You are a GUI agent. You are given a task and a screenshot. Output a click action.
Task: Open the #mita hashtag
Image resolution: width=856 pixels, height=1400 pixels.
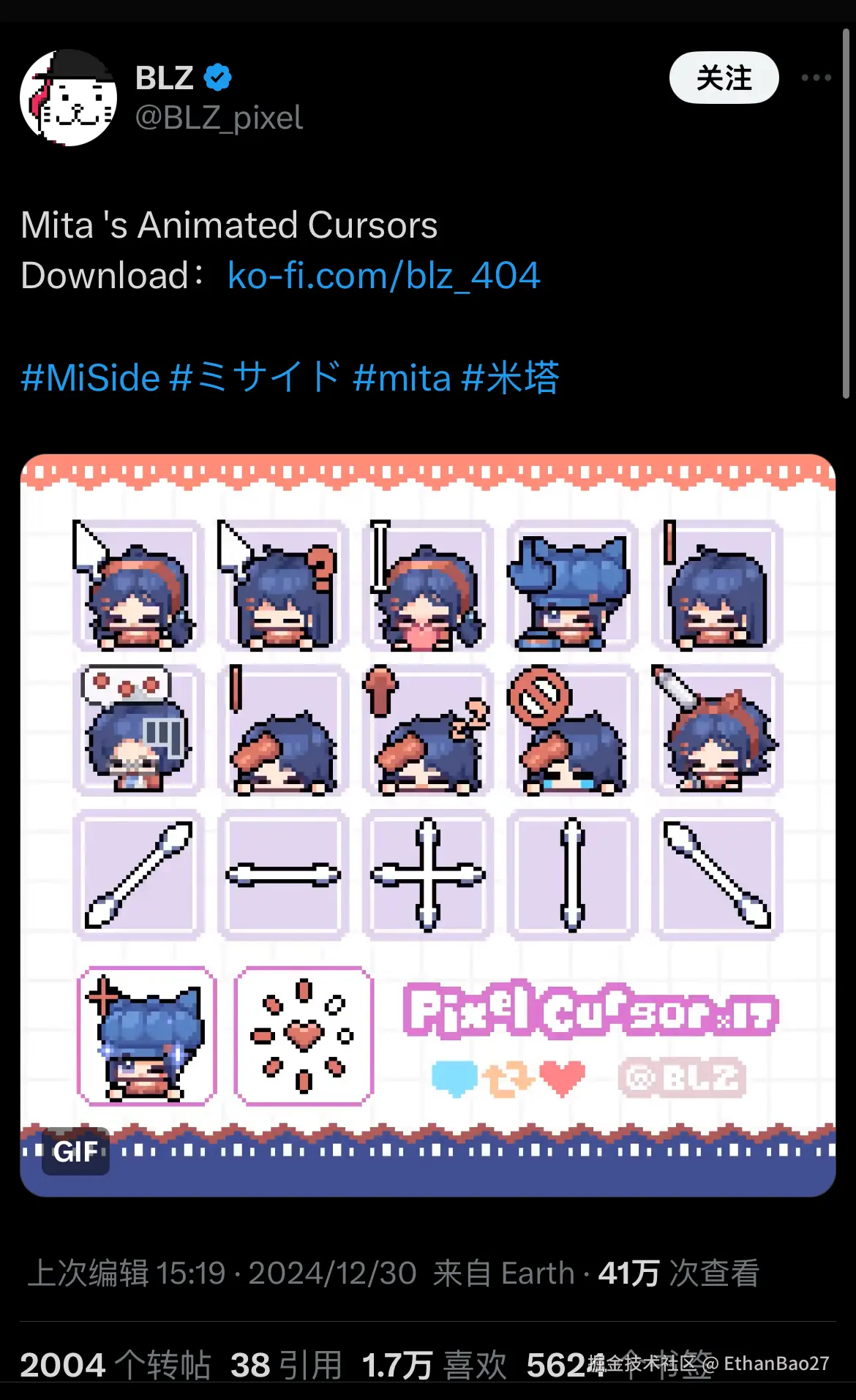(402, 378)
